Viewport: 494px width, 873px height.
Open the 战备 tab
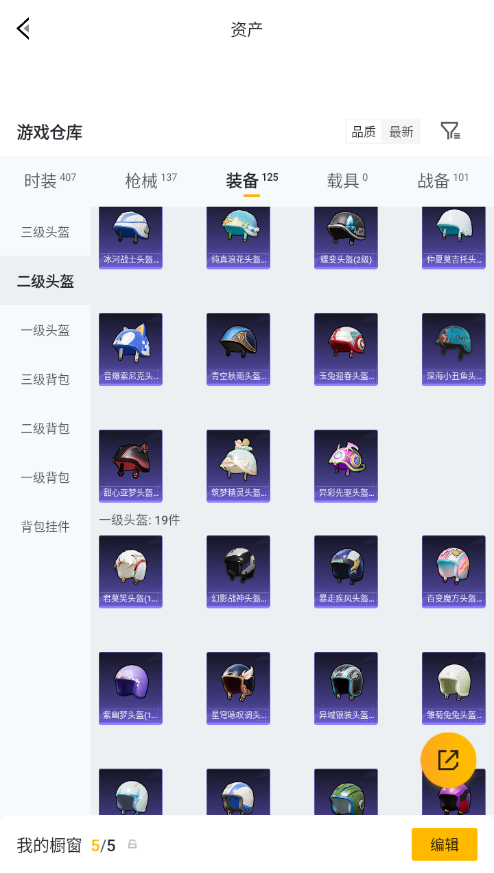coord(443,180)
